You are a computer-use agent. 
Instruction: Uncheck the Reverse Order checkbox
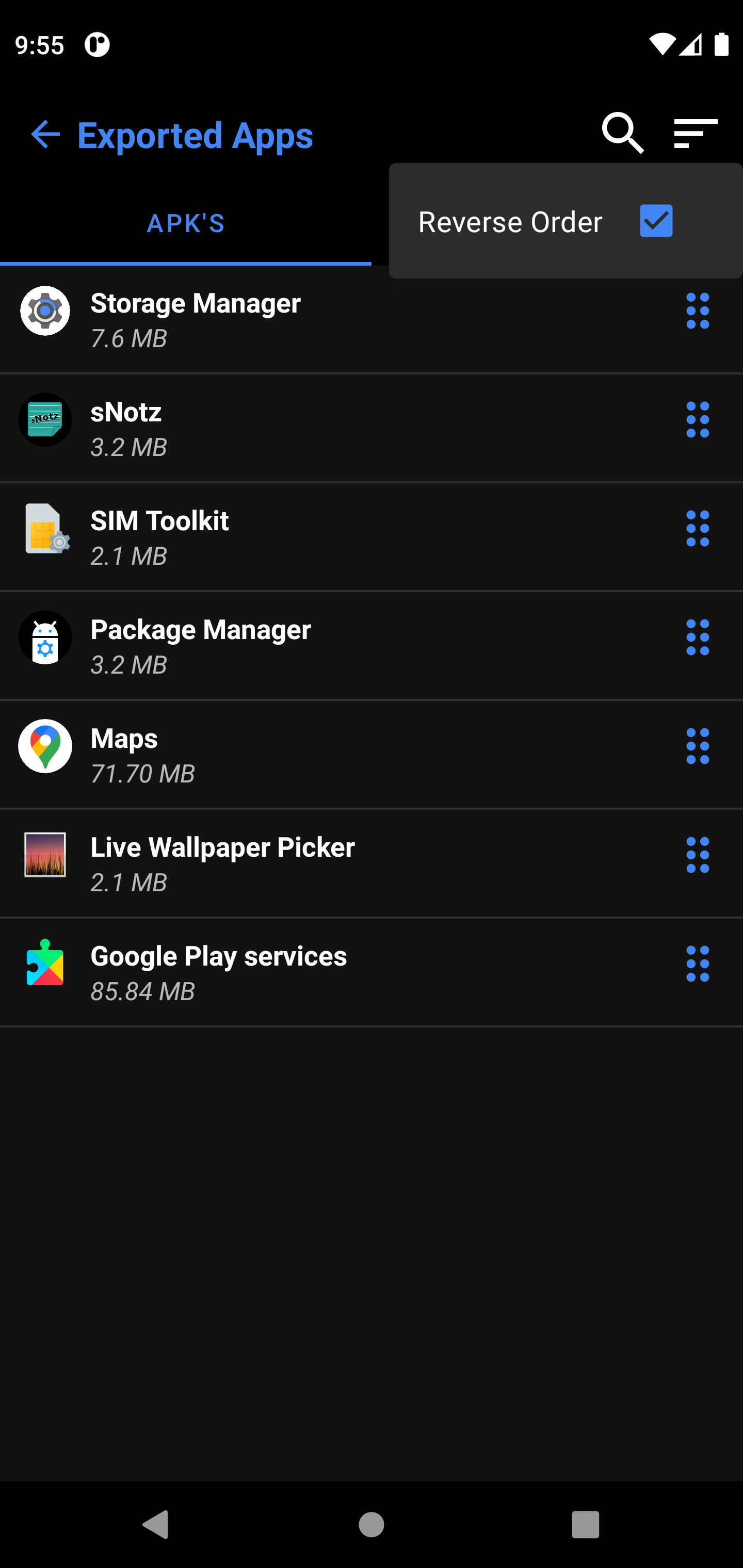[x=656, y=221]
